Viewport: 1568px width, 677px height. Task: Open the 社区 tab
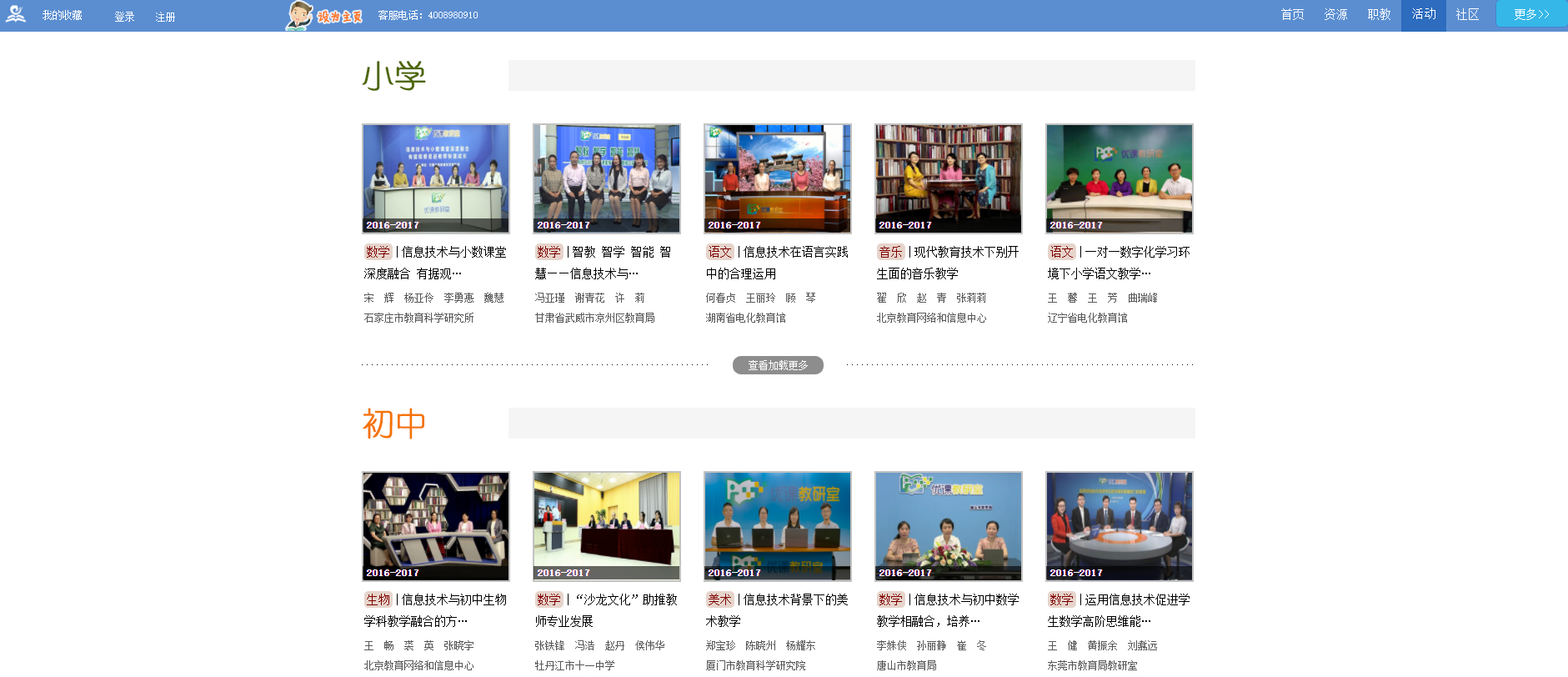tap(1467, 15)
